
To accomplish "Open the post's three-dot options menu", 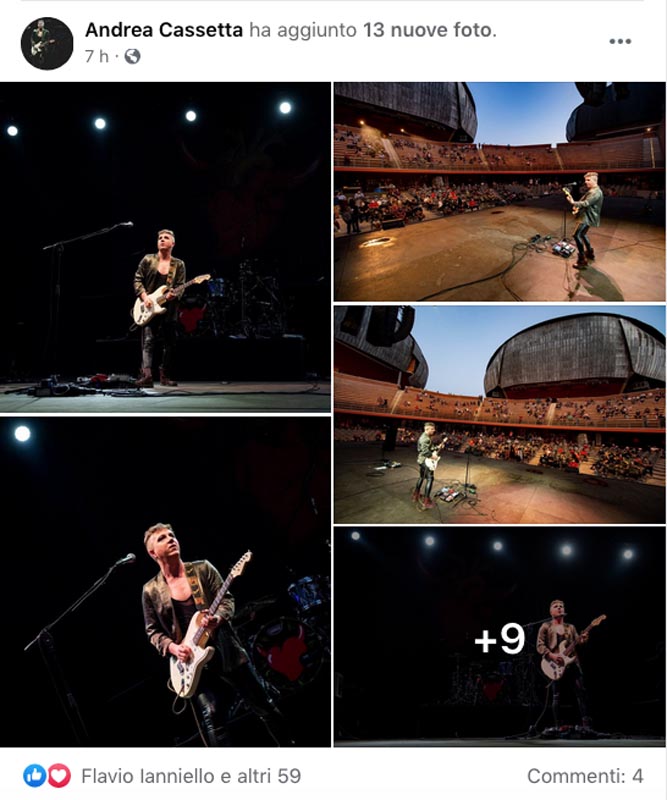I will point(620,41).
